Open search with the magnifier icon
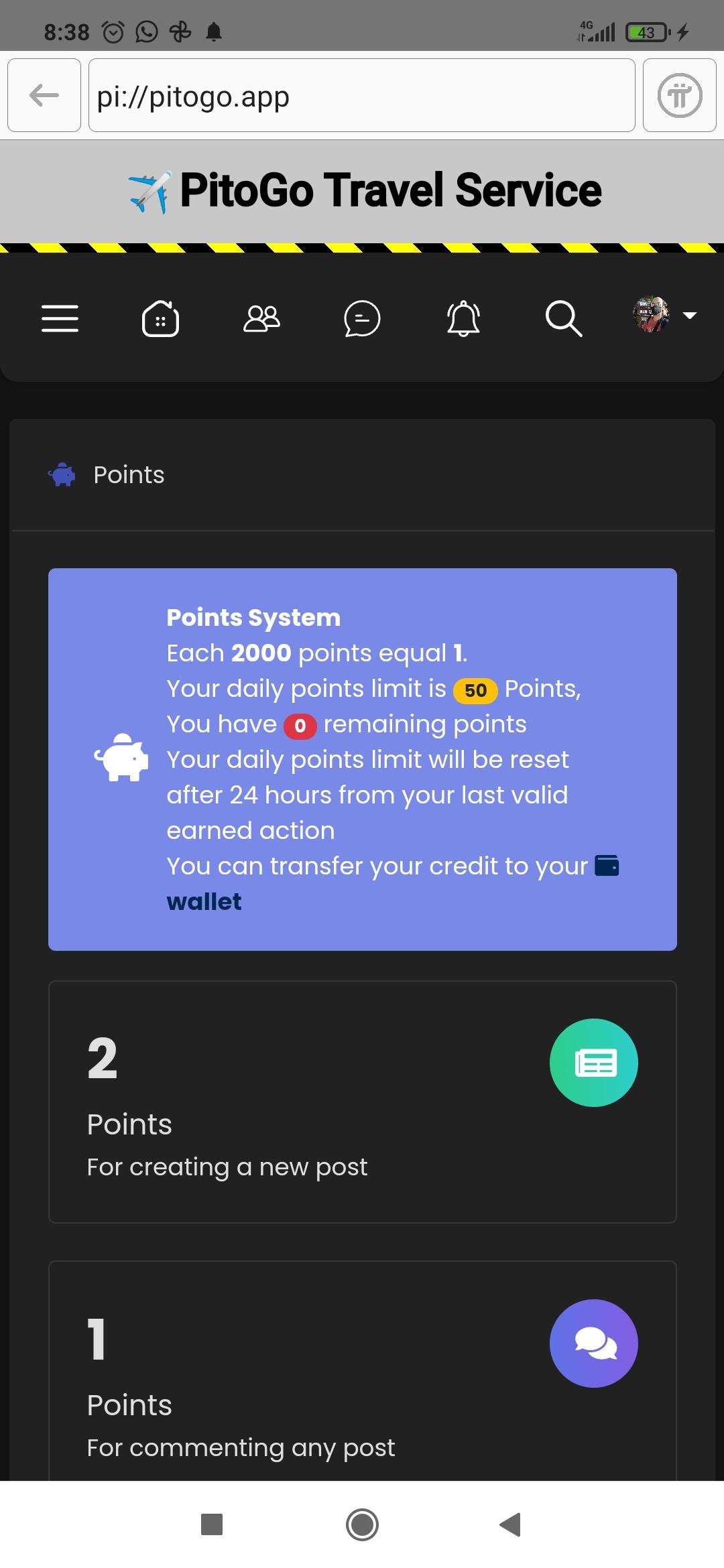The height and width of the screenshot is (1568, 724). 563,318
